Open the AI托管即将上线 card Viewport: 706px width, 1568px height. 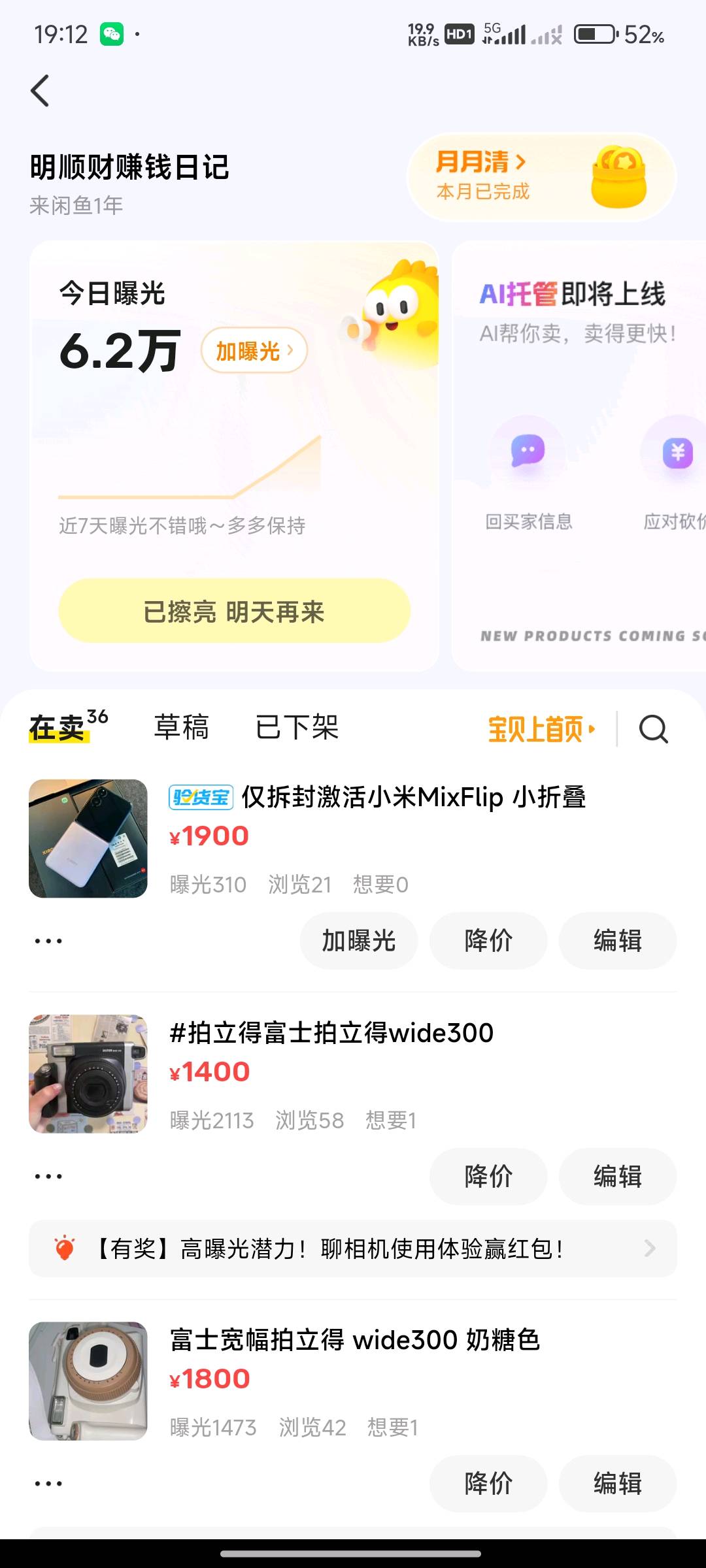[x=579, y=457]
